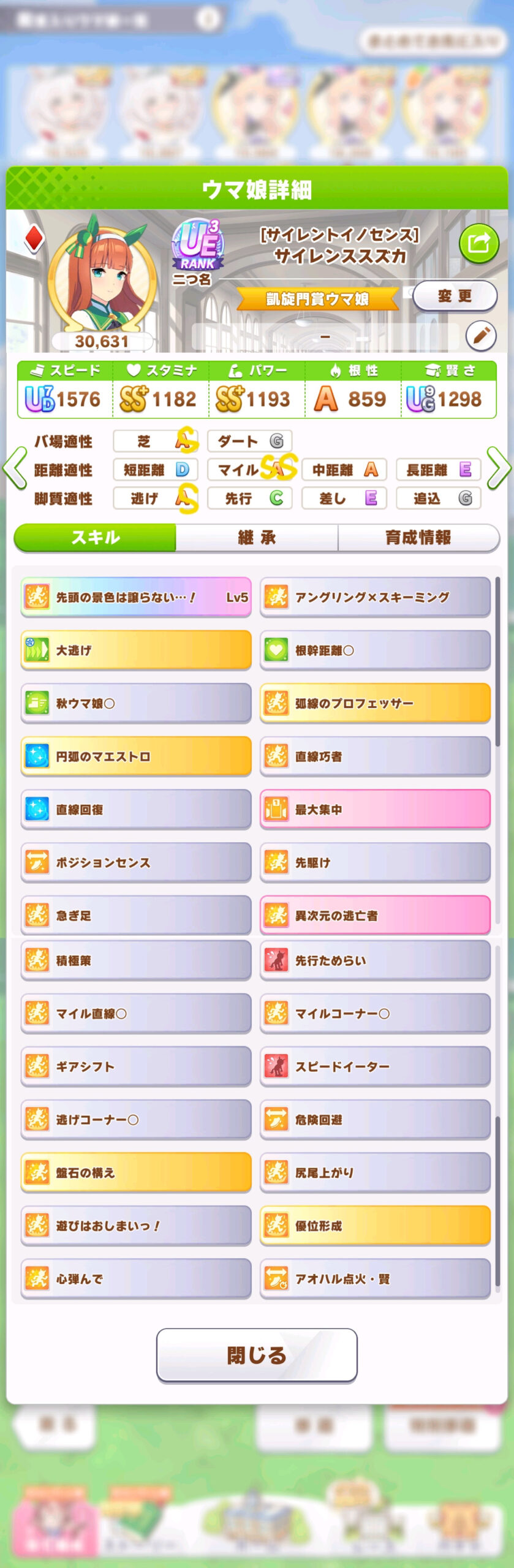View the 大逃げ skill details
Viewport: 514px width, 1568px height.
136,650
